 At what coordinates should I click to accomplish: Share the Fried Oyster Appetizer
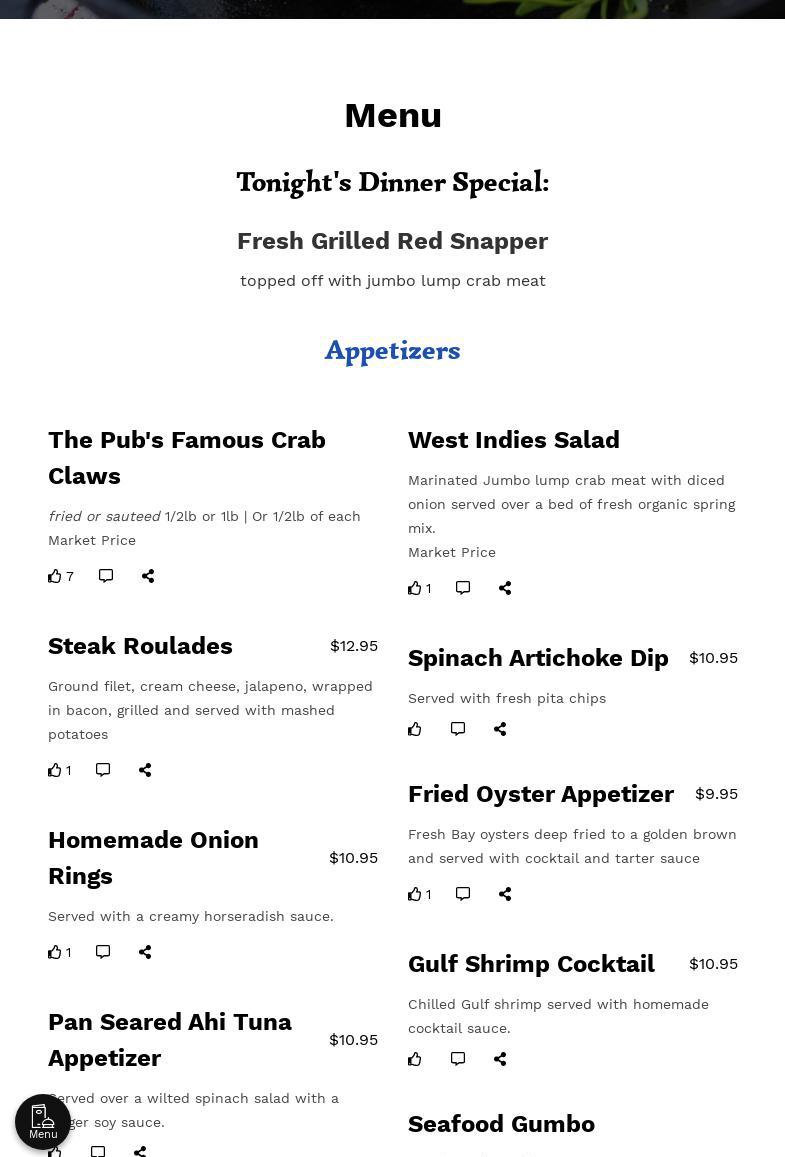pos(505,894)
